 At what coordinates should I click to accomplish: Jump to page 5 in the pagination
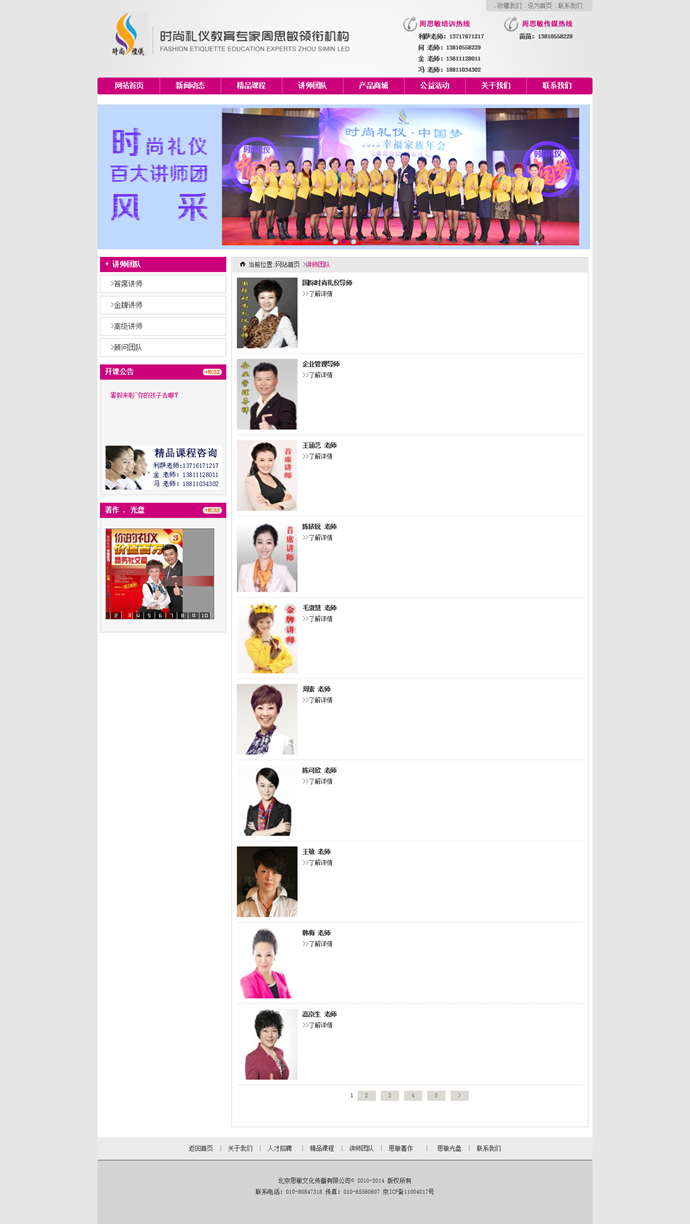click(436, 1096)
